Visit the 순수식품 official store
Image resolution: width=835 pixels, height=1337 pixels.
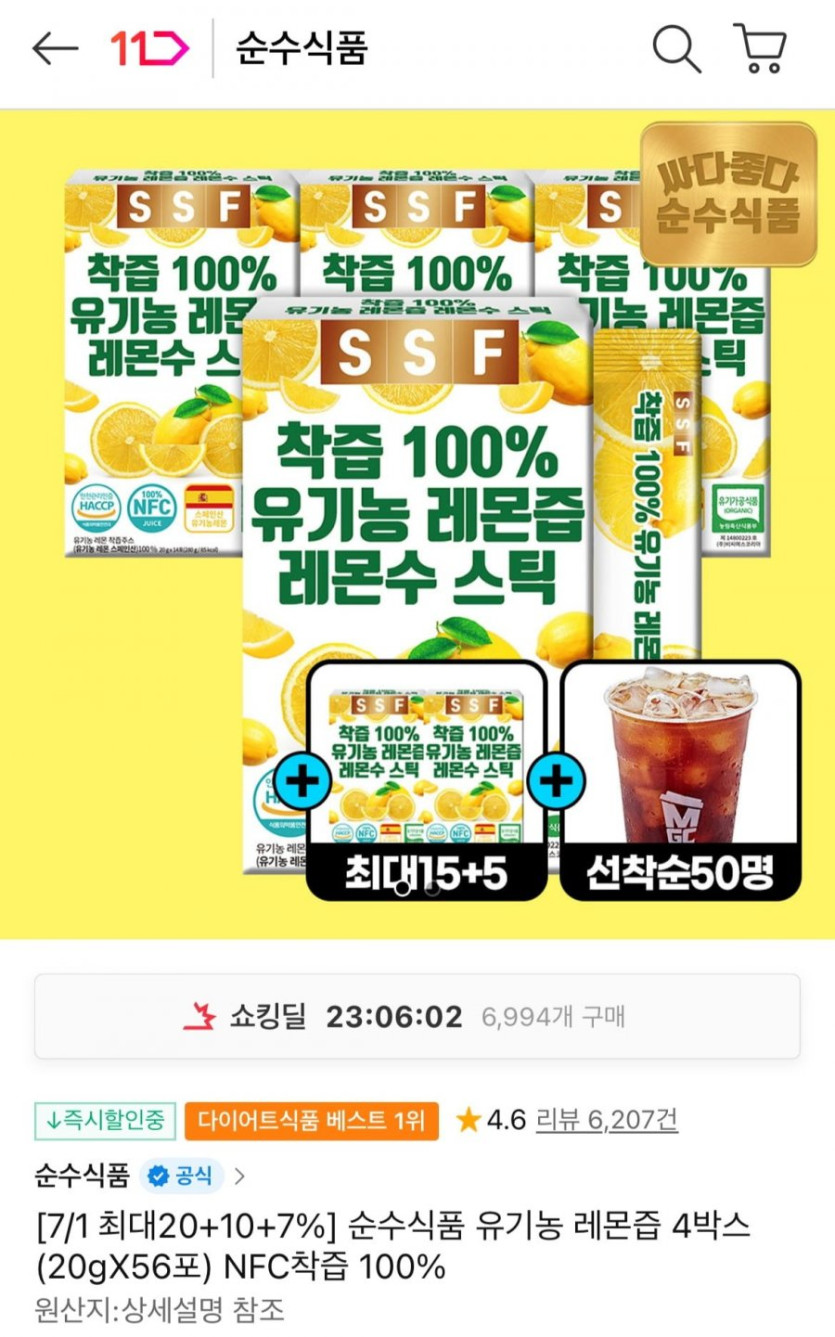140,1175
